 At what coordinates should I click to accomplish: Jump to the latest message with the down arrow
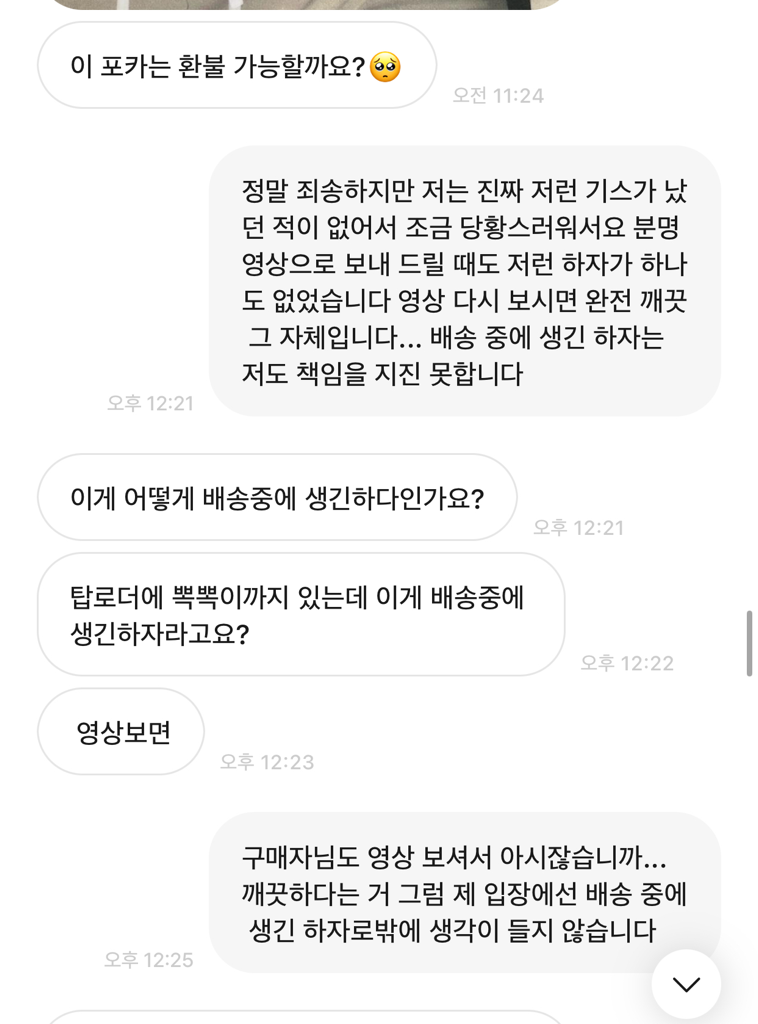[x=686, y=984]
